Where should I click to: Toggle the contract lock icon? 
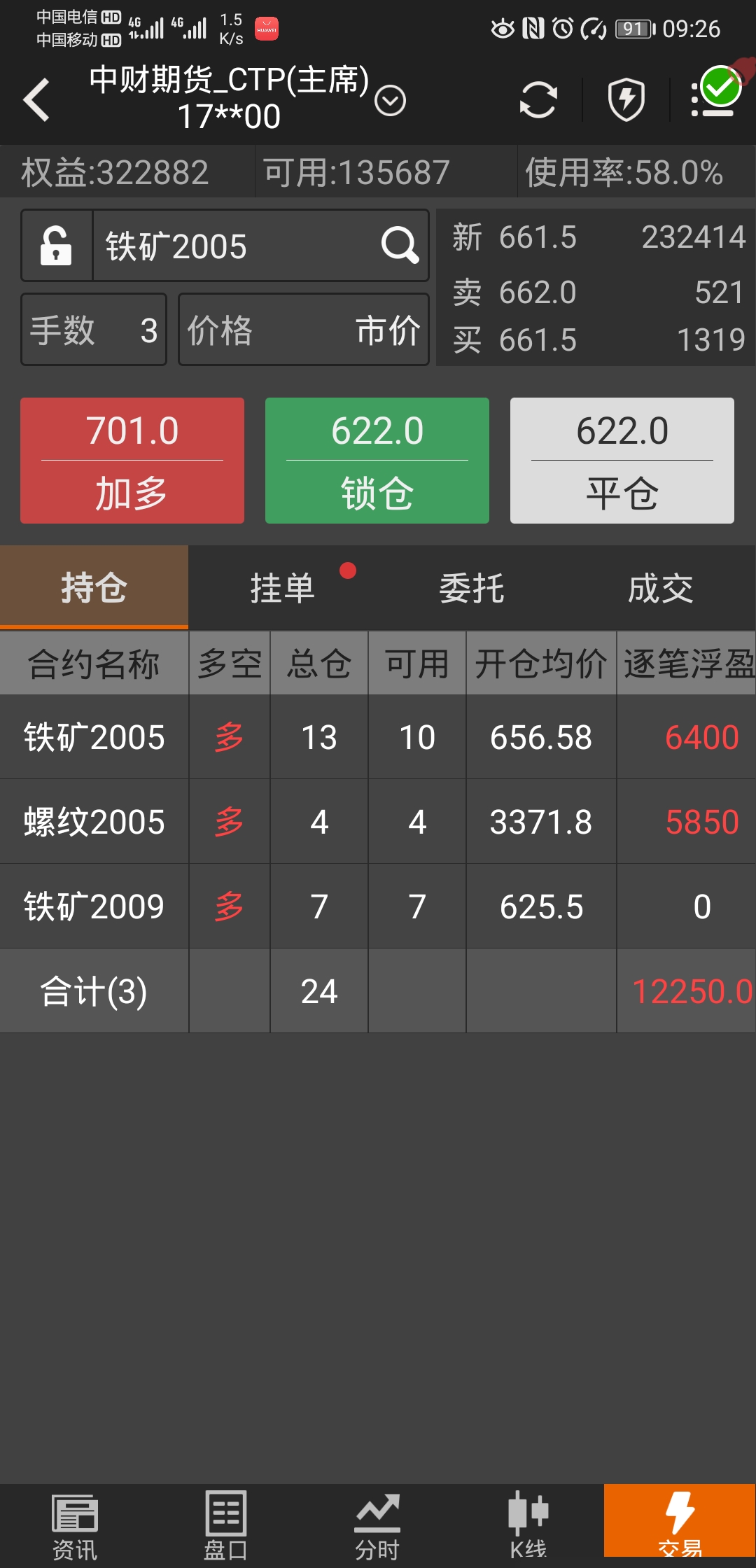point(57,246)
